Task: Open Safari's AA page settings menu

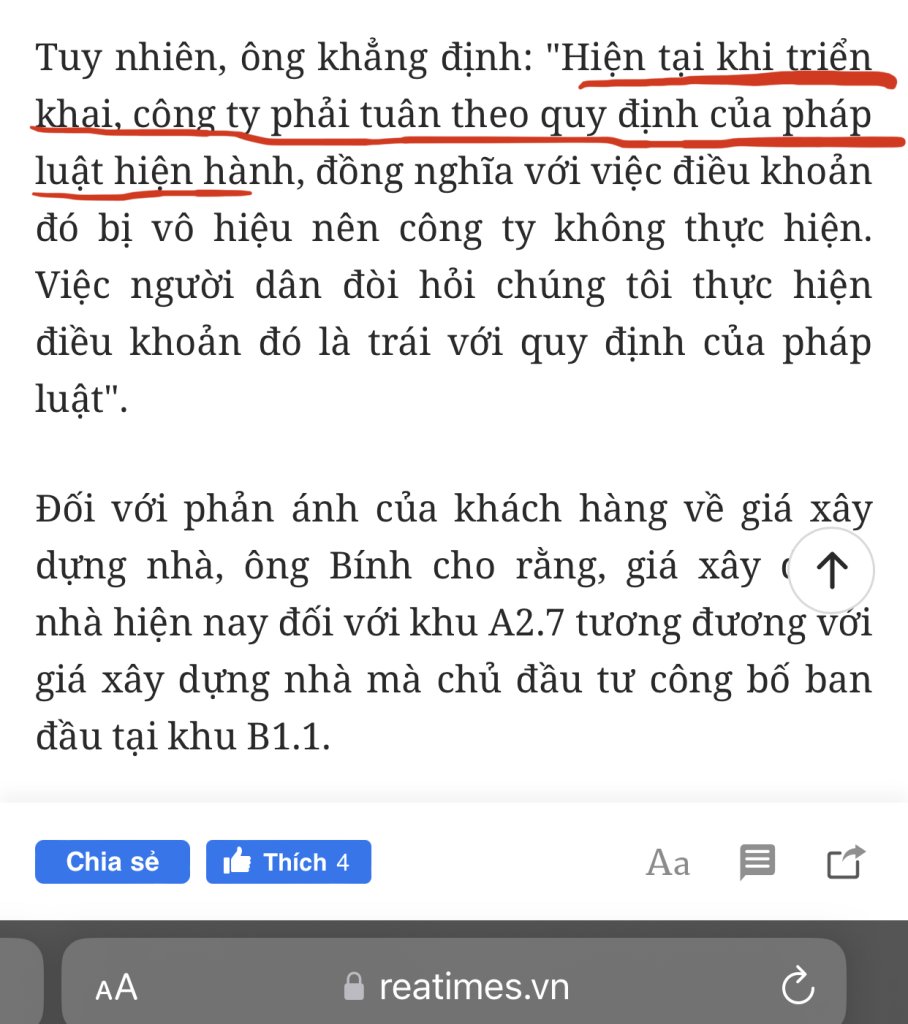Action: pyautogui.click(x=116, y=988)
